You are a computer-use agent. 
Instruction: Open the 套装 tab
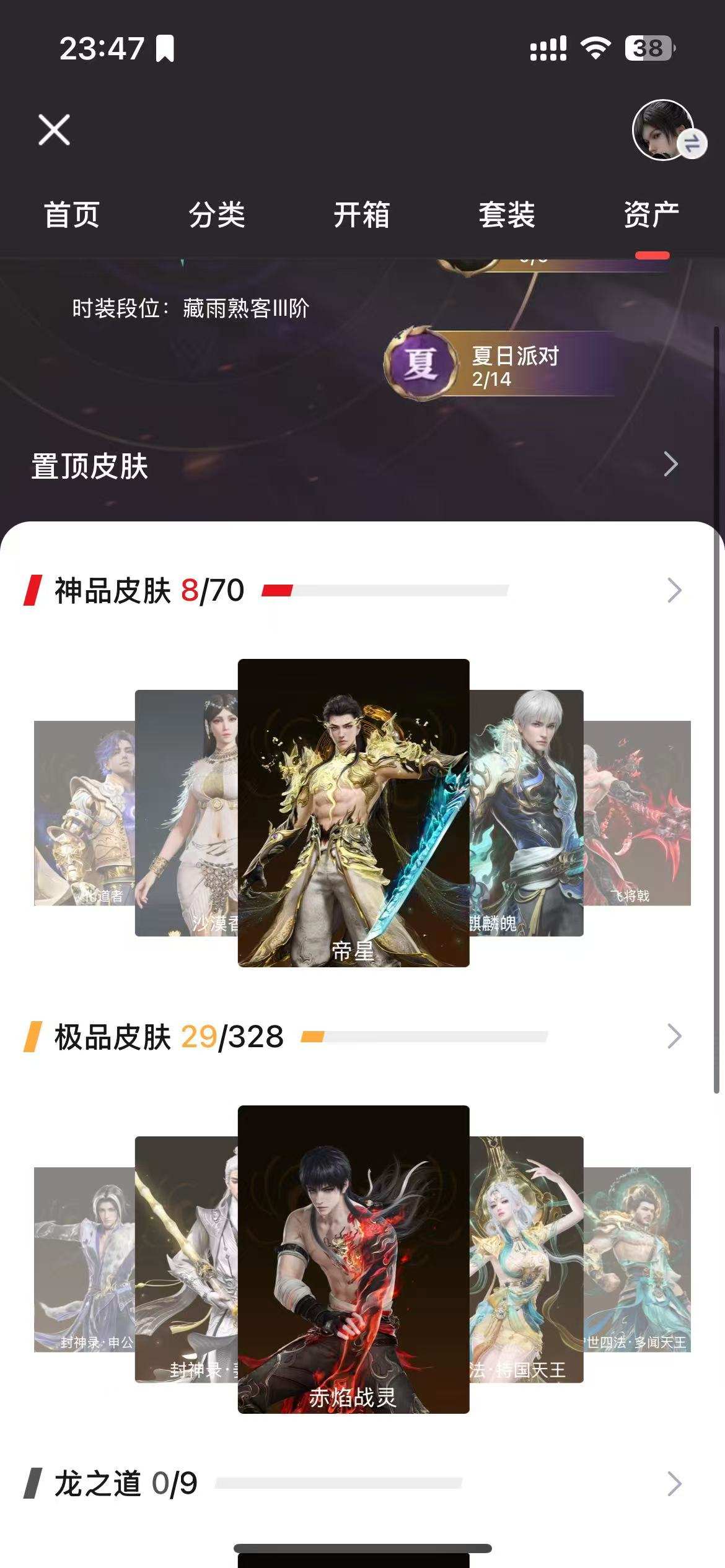(506, 216)
